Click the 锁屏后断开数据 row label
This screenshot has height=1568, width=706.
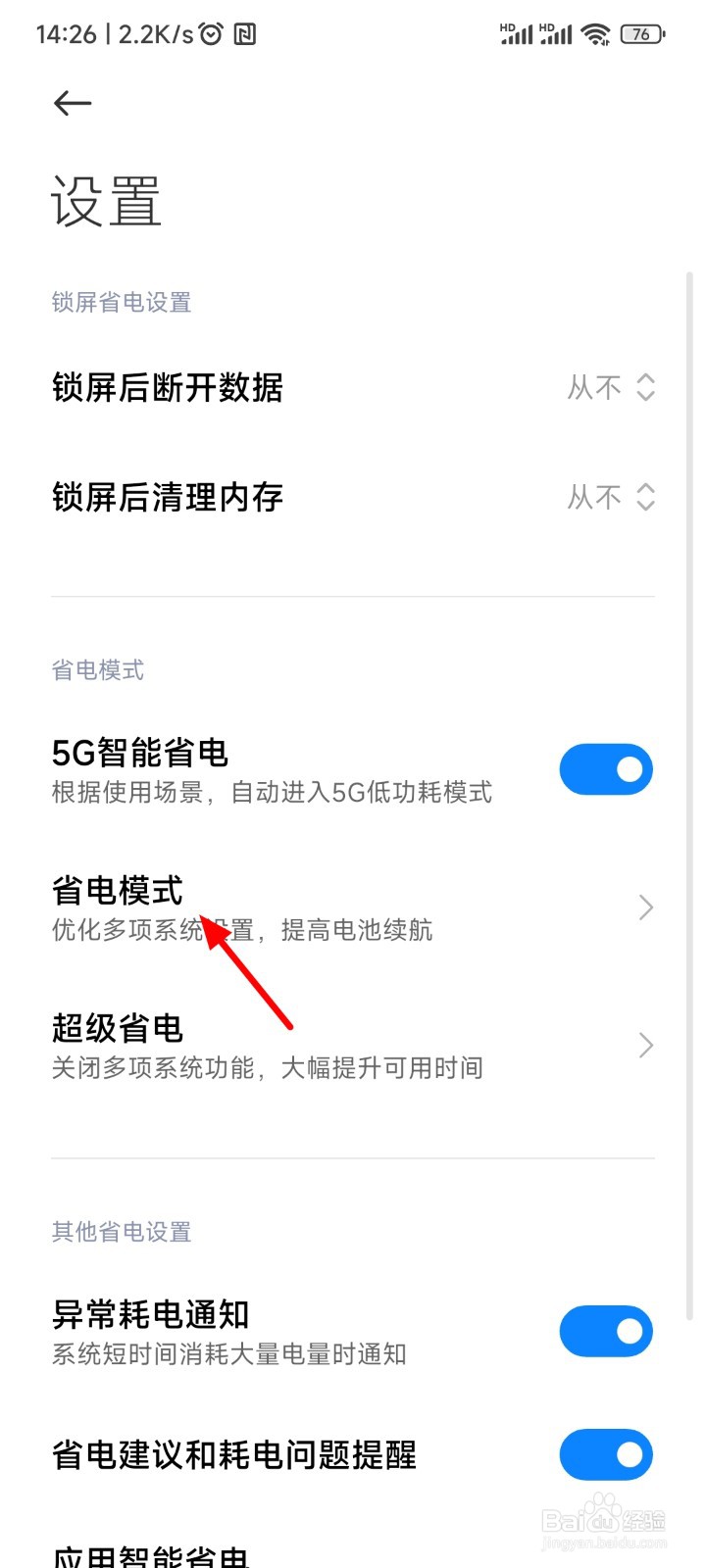tap(167, 388)
